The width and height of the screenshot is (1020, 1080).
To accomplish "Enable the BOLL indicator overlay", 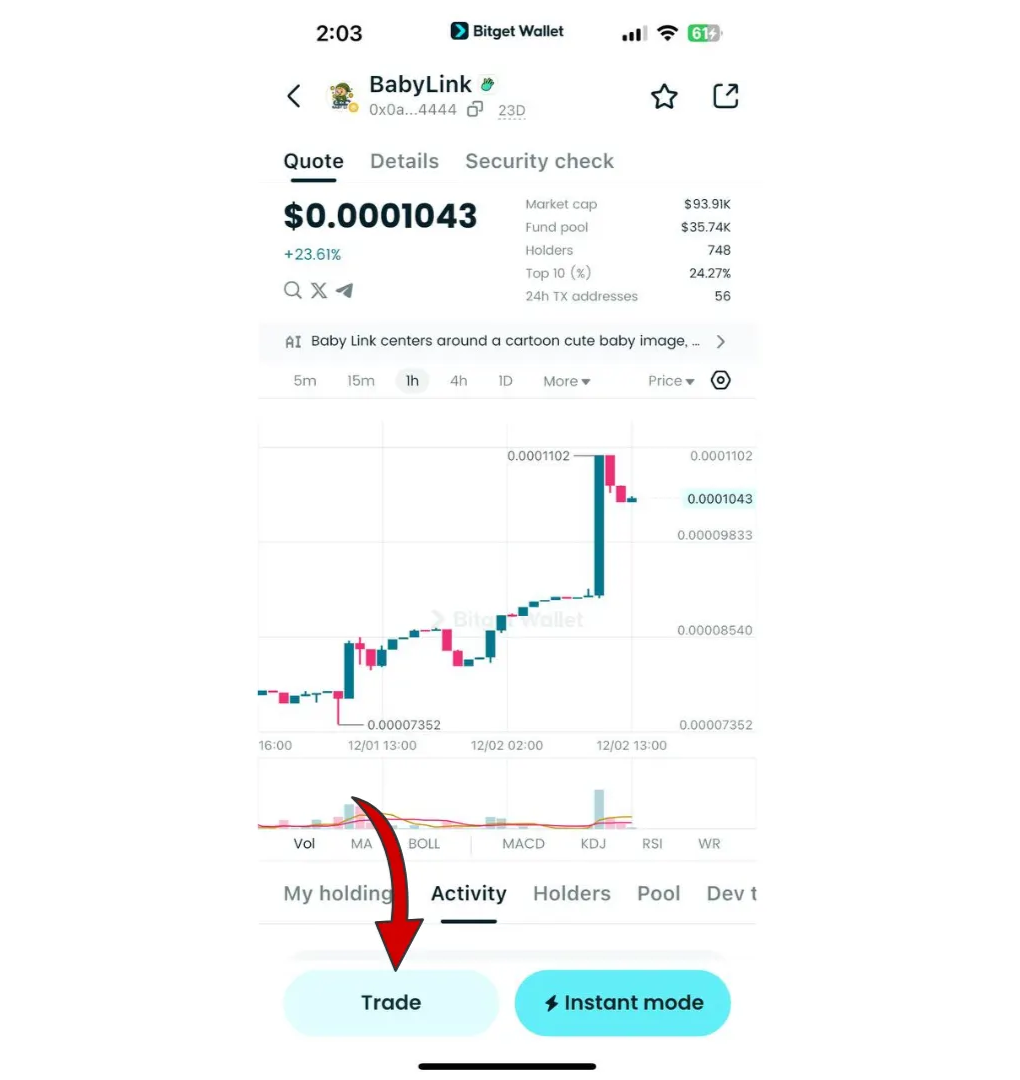I will (424, 843).
